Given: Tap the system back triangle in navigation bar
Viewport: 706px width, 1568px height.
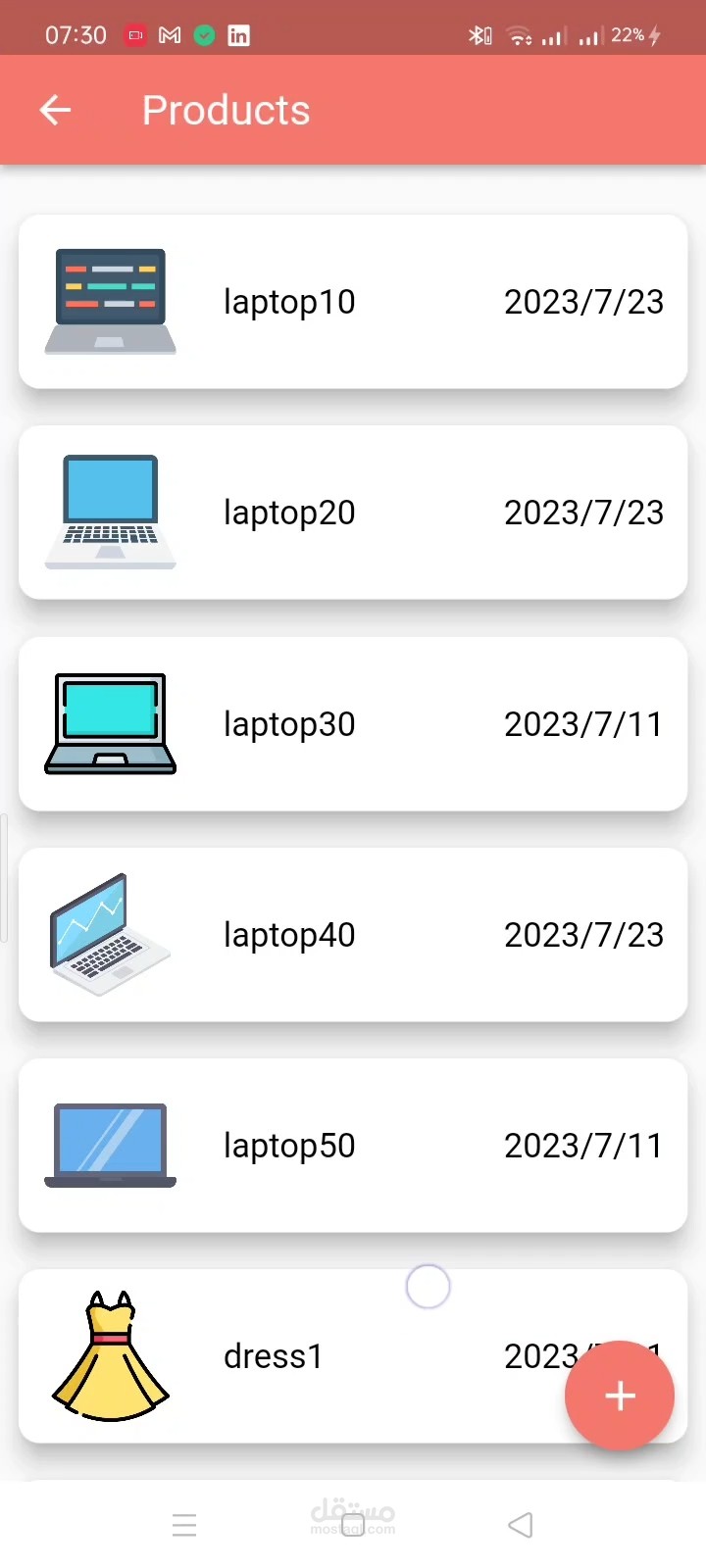Looking at the screenshot, I should pos(521,1525).
